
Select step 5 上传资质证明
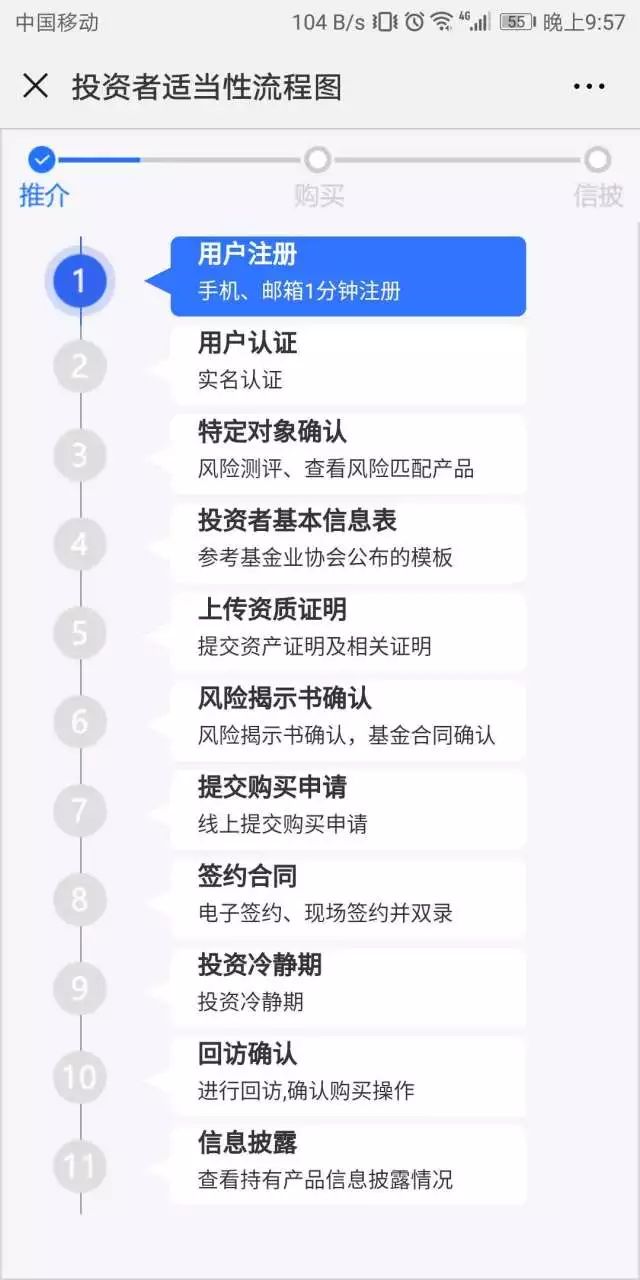(x=347, y=631)
